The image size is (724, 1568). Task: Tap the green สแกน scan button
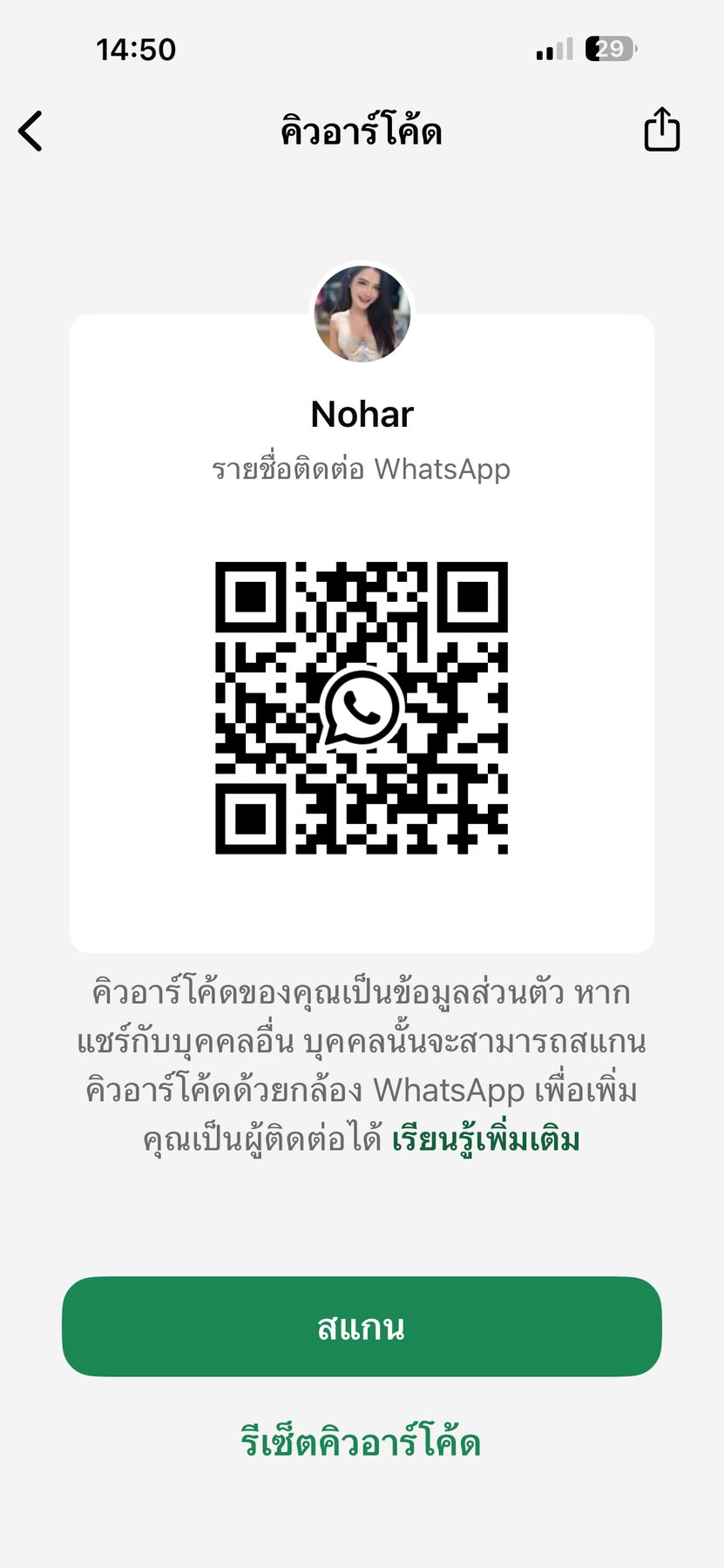pyautogui.click(x=362, y=1327)
